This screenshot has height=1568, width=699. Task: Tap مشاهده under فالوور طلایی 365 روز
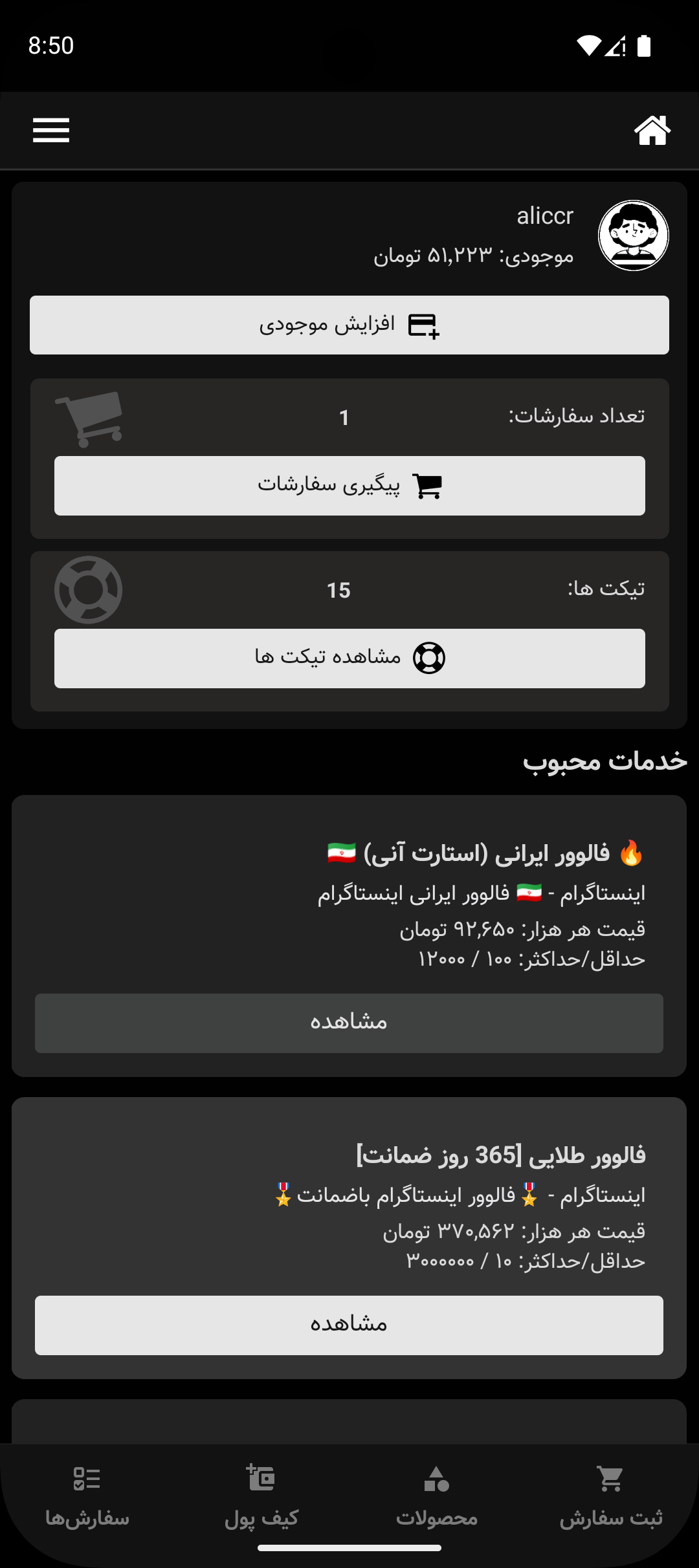pos(349,1325)
